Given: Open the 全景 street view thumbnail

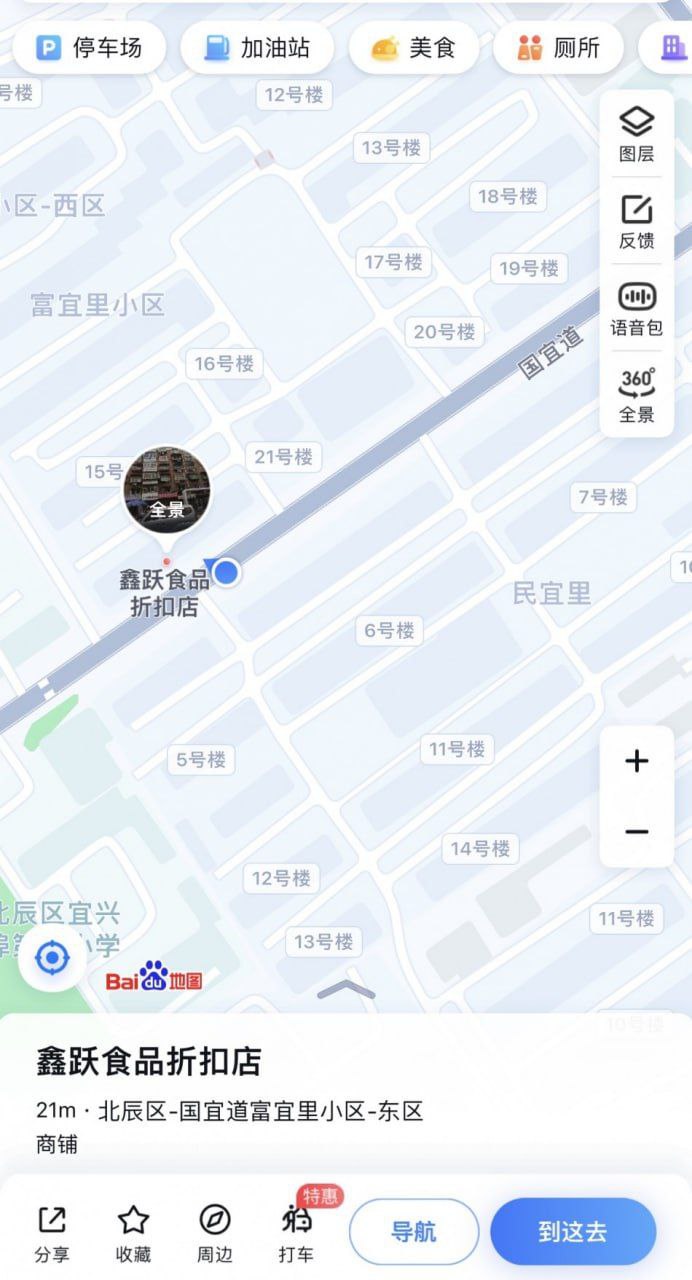Looking at the screenshot, I should click(167, 490).
